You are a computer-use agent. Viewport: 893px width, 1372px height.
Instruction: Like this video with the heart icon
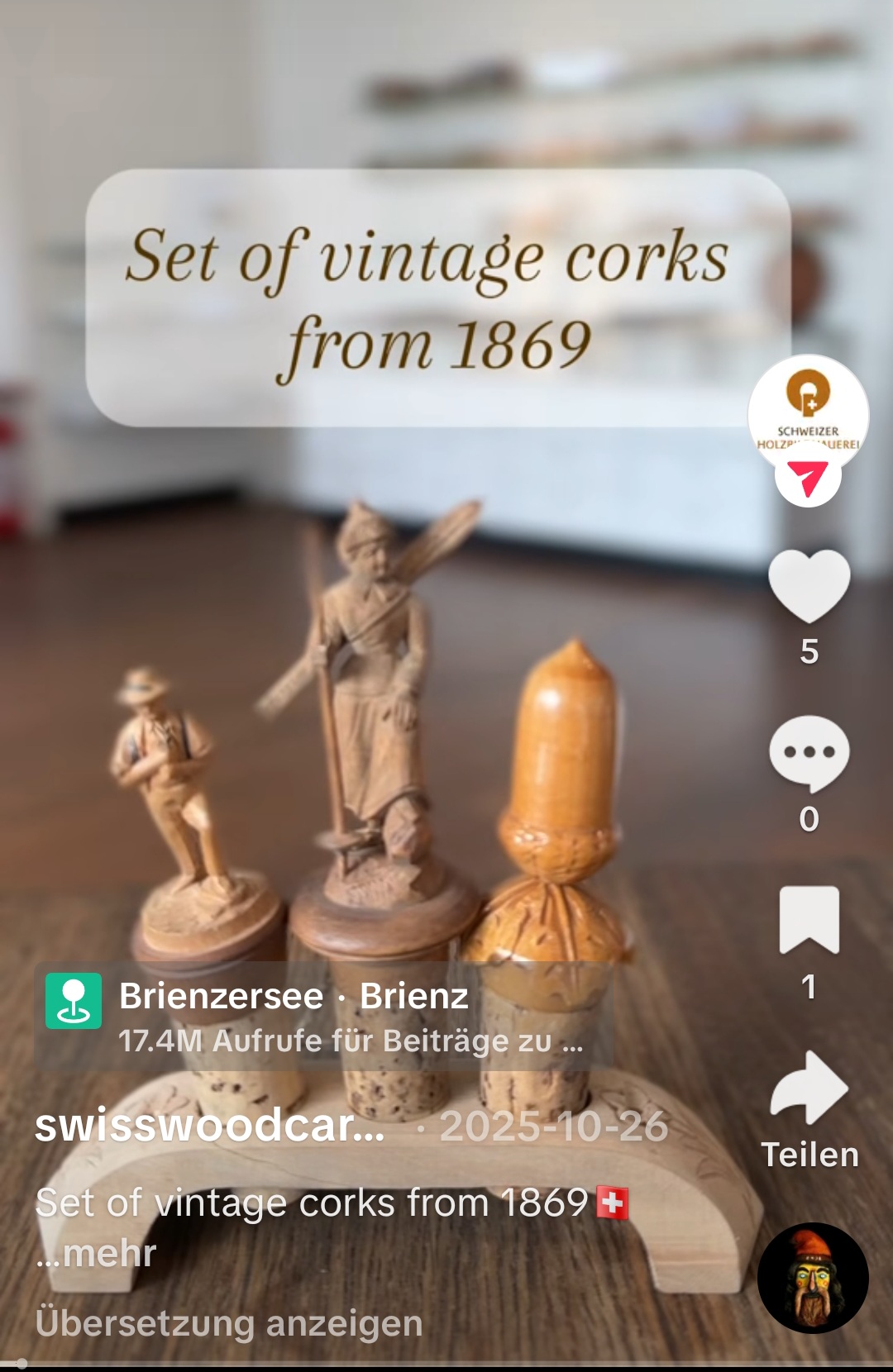[x=809, y=585]
